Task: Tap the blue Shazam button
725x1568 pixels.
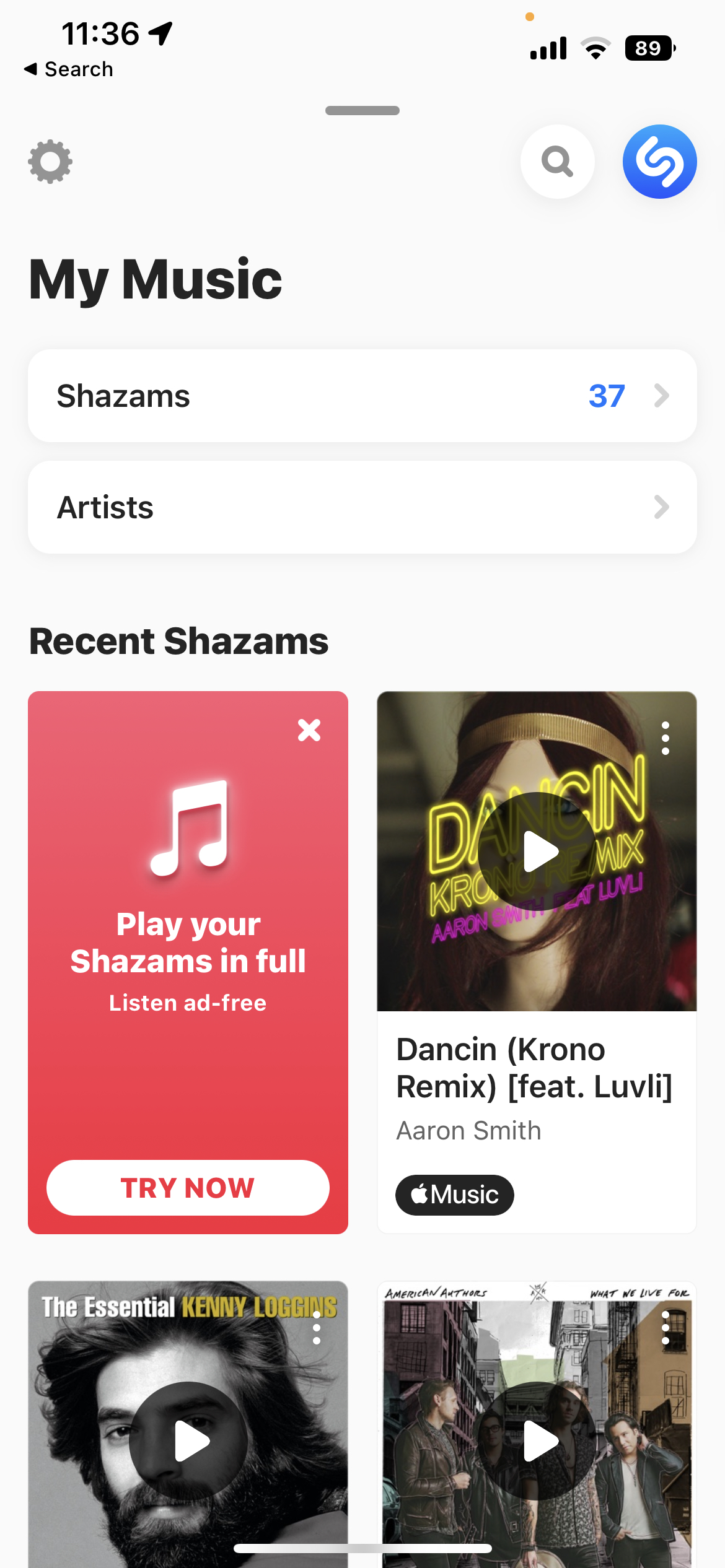Action: pyautogui.click(x=659, y=162)
